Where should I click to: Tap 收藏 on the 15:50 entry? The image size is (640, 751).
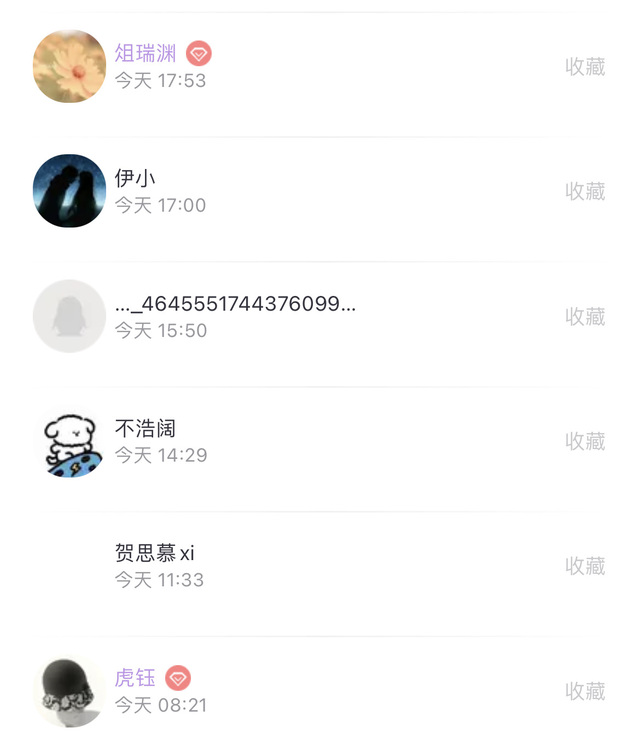585,317
